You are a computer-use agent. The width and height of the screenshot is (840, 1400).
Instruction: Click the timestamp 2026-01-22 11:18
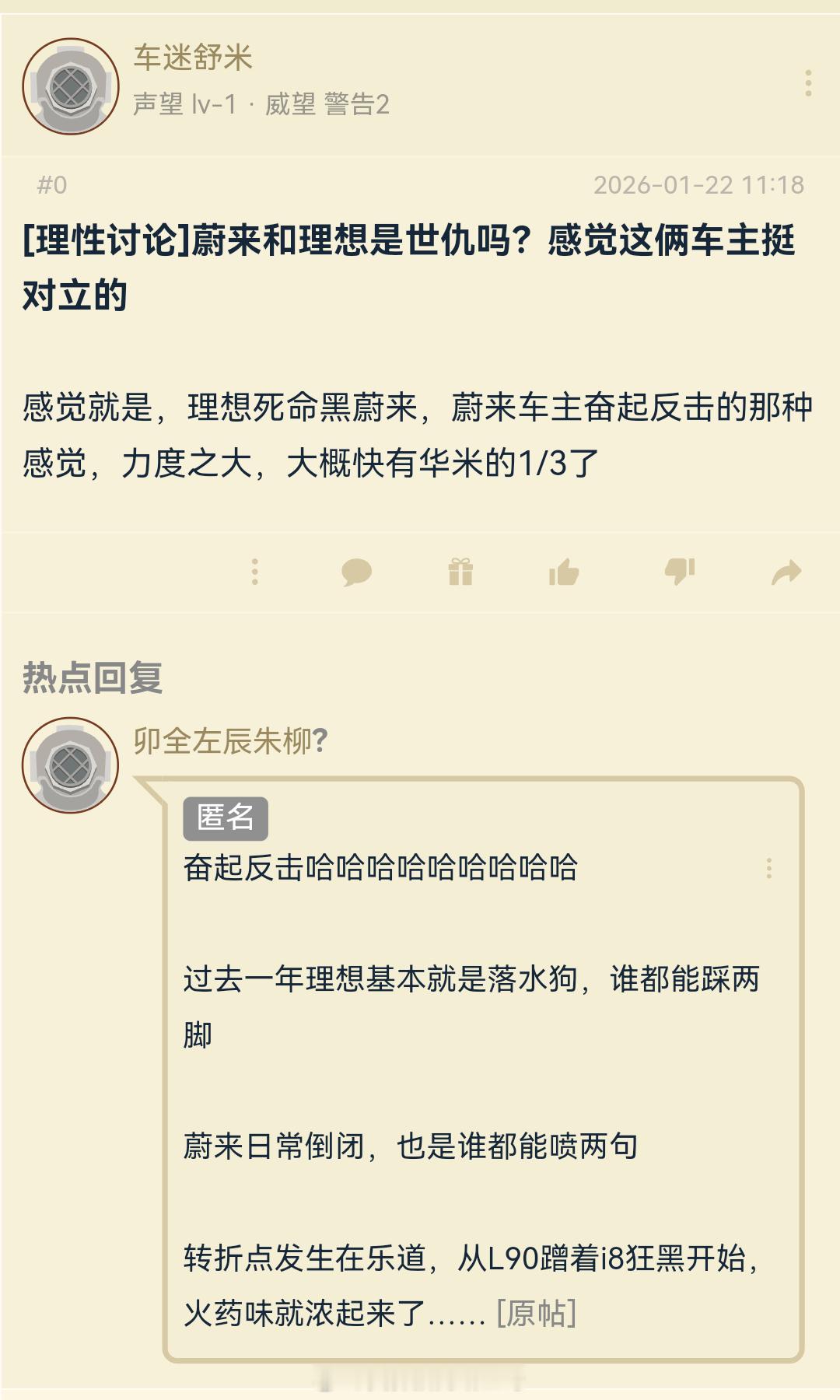click(x=698, y=185)
